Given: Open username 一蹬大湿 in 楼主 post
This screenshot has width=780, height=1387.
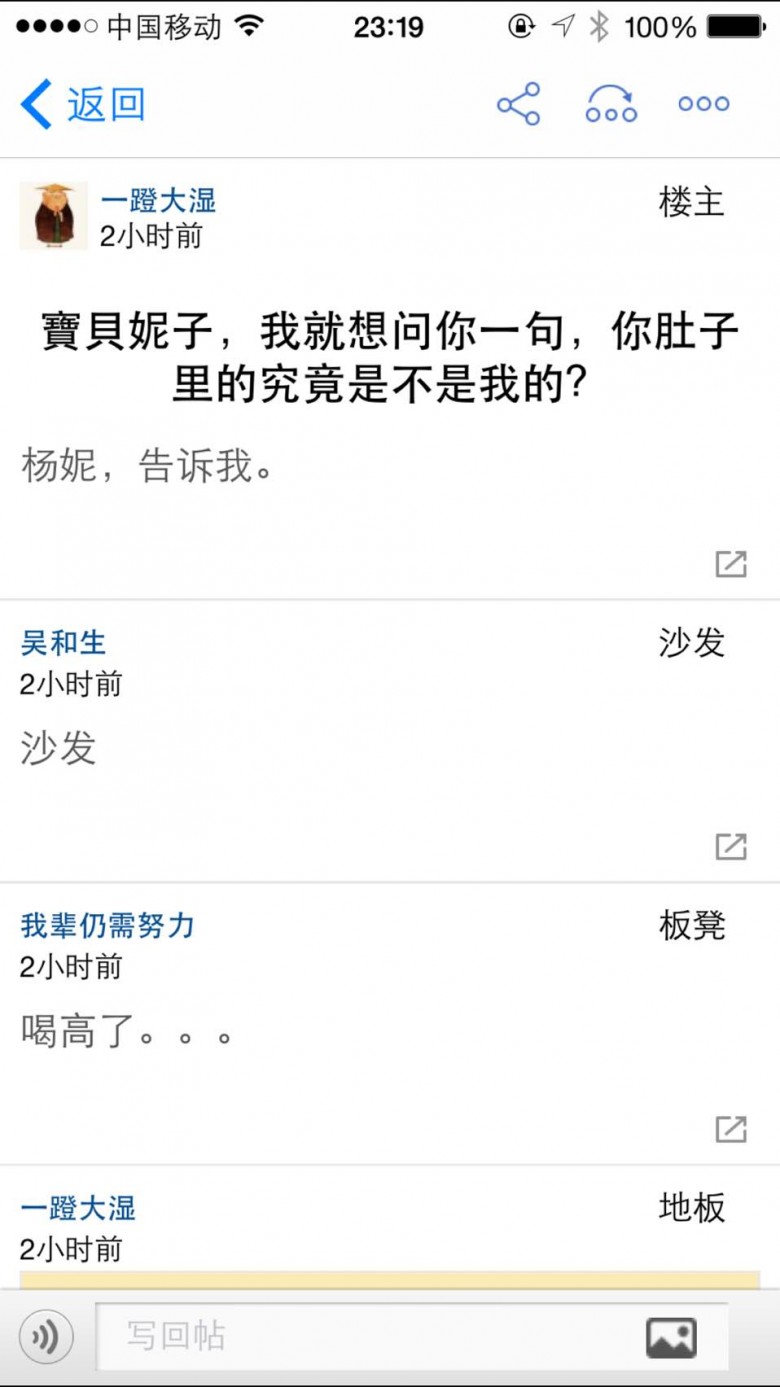Looking at the screenshot, I should (x=158, y=201).
